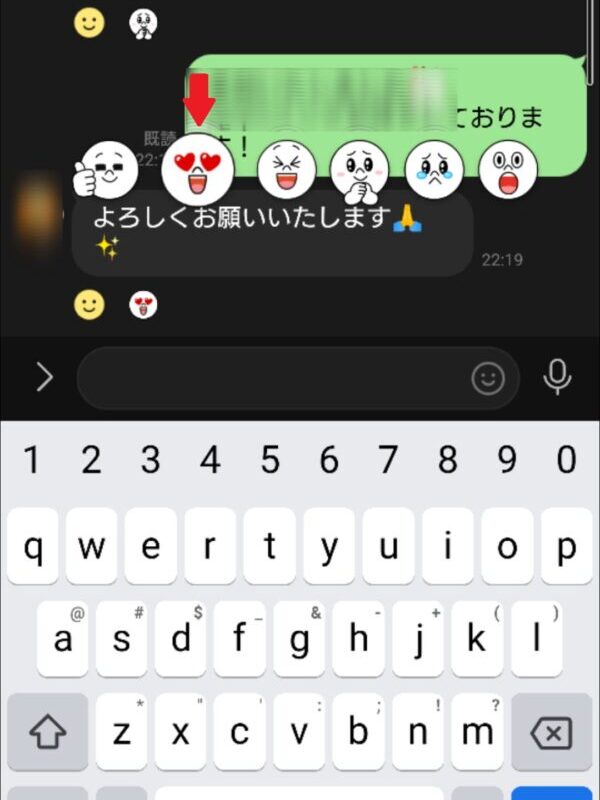React with the crying face
The height and width of the screenshot is (800, 600).
pos(434,170)
